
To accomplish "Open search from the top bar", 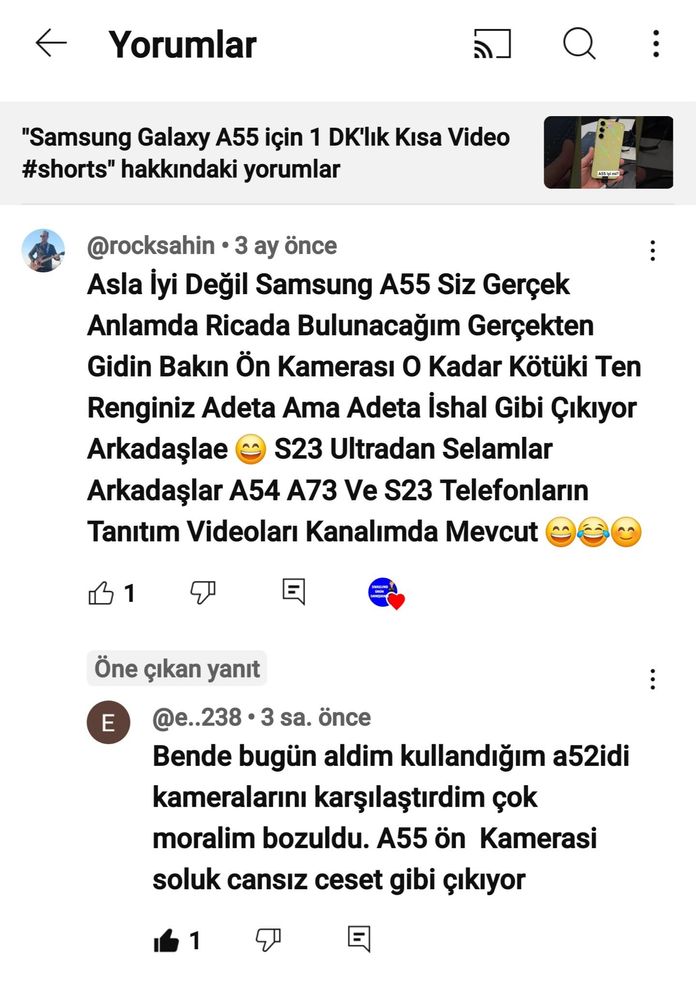I will coord(579,43).
